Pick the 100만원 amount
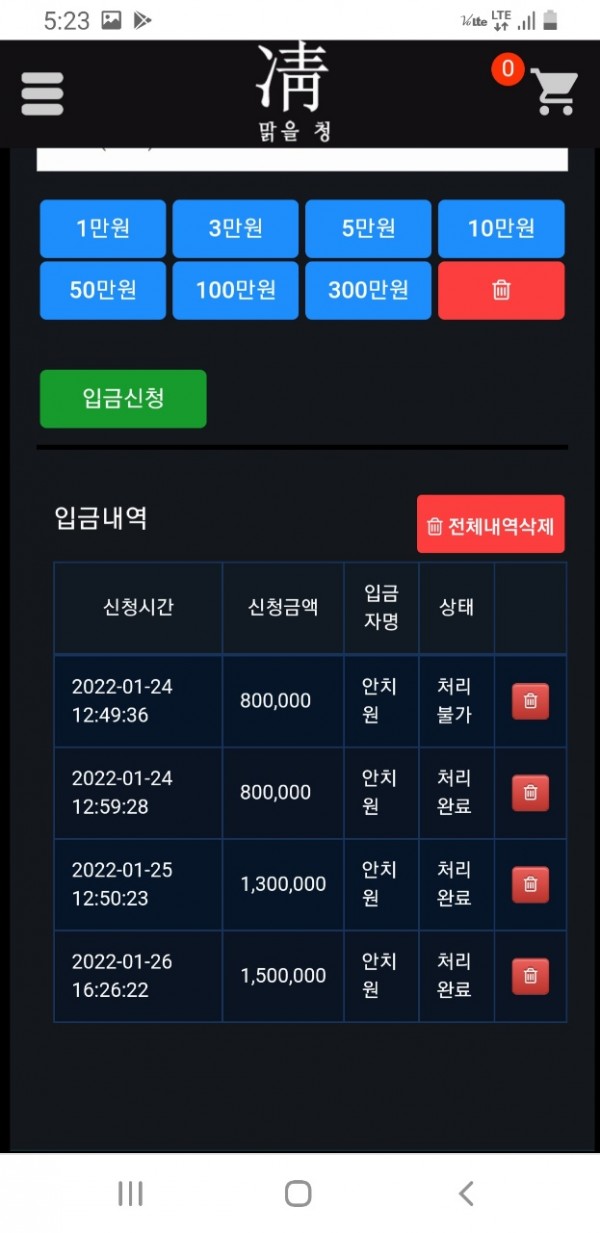 click(235, 291)
